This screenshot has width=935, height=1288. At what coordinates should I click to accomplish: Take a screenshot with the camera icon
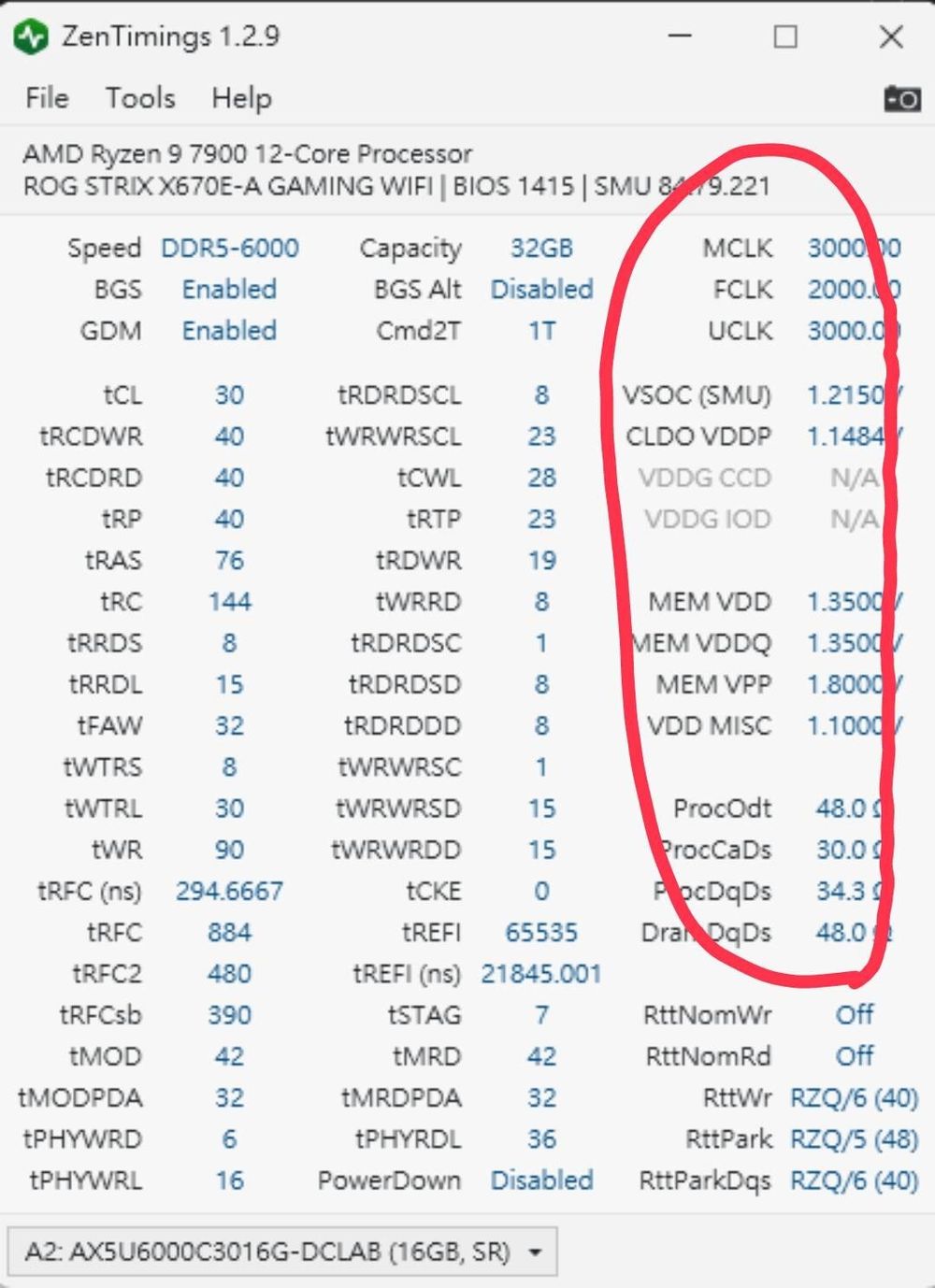[901, 98]
